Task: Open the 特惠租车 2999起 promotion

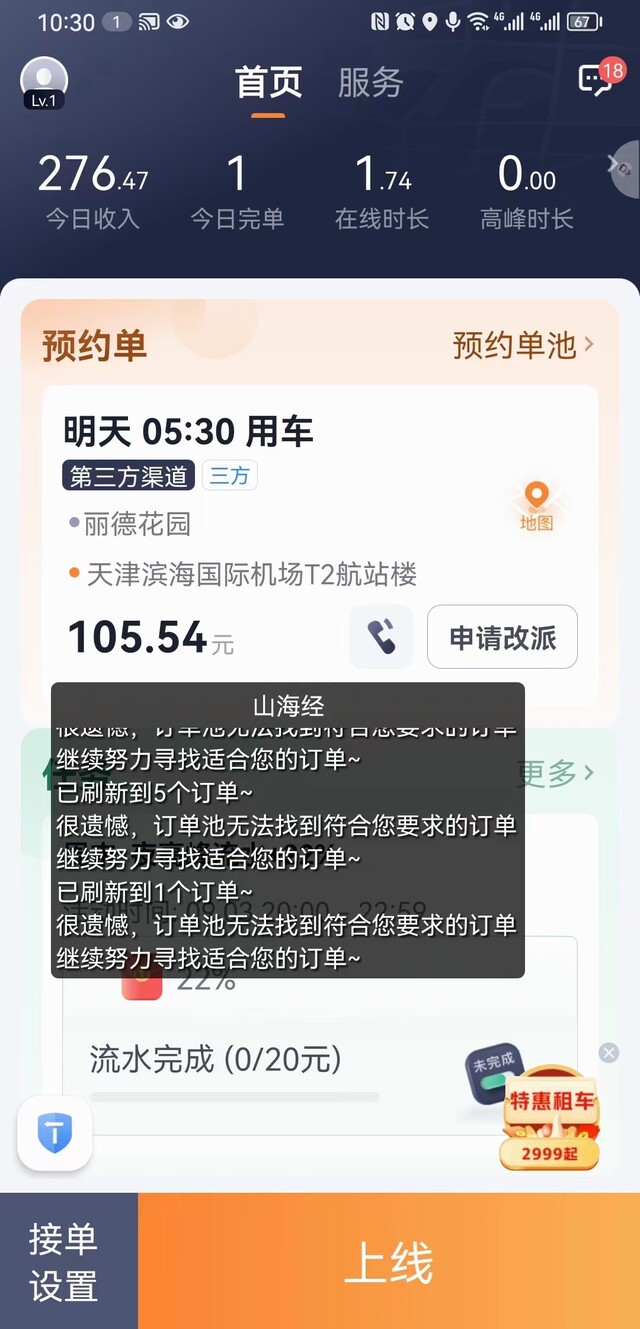Action: 550,1118
